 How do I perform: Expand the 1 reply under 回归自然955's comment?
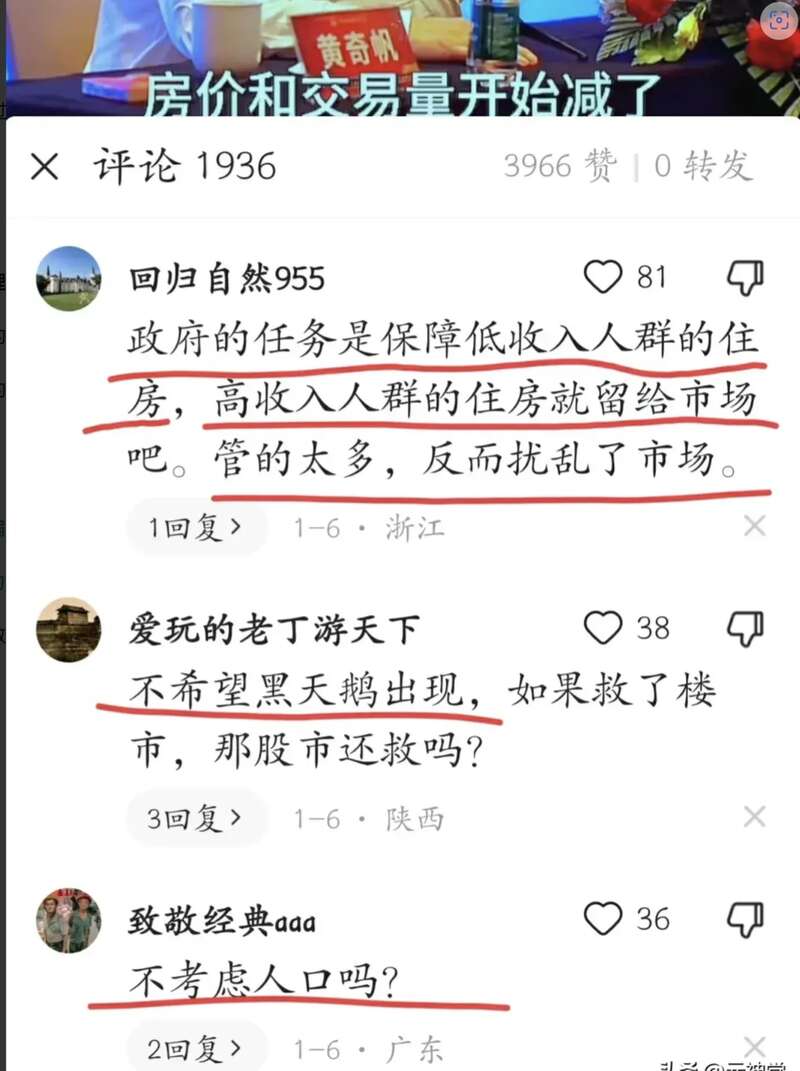tap(194, 527)
